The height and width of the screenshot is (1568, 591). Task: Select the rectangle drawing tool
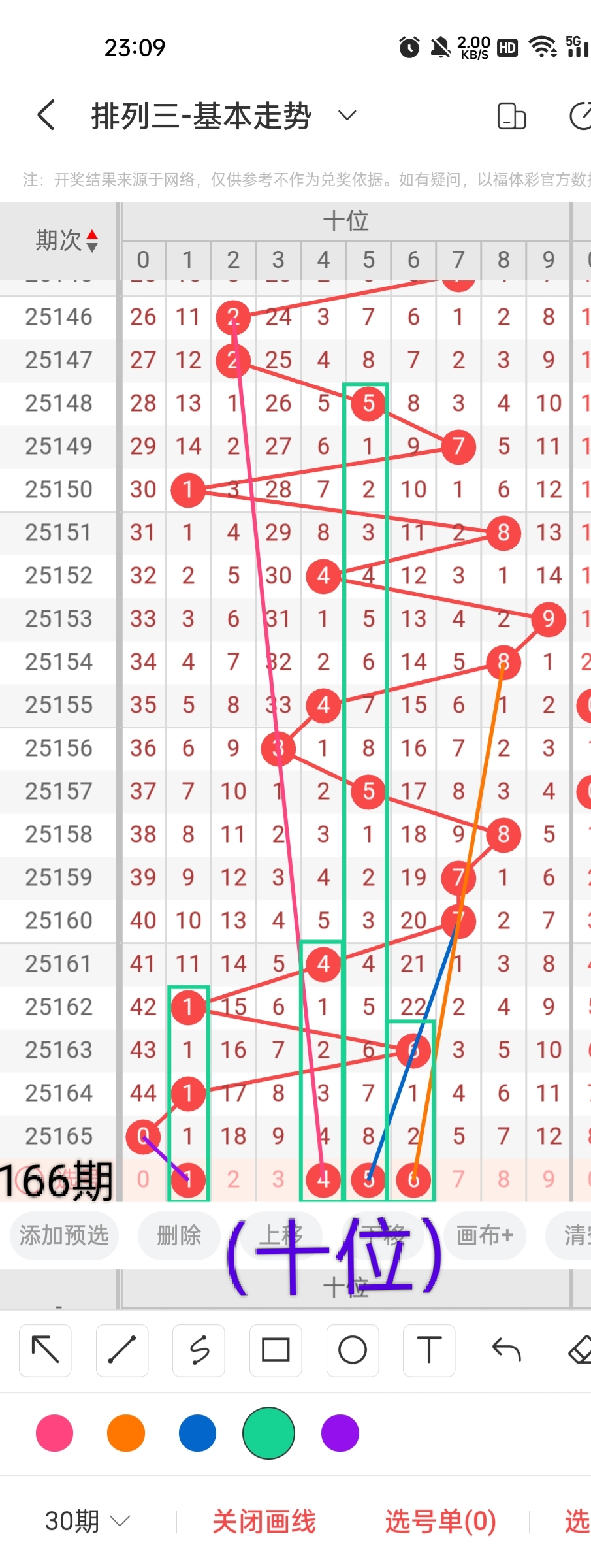[276, 1350]
